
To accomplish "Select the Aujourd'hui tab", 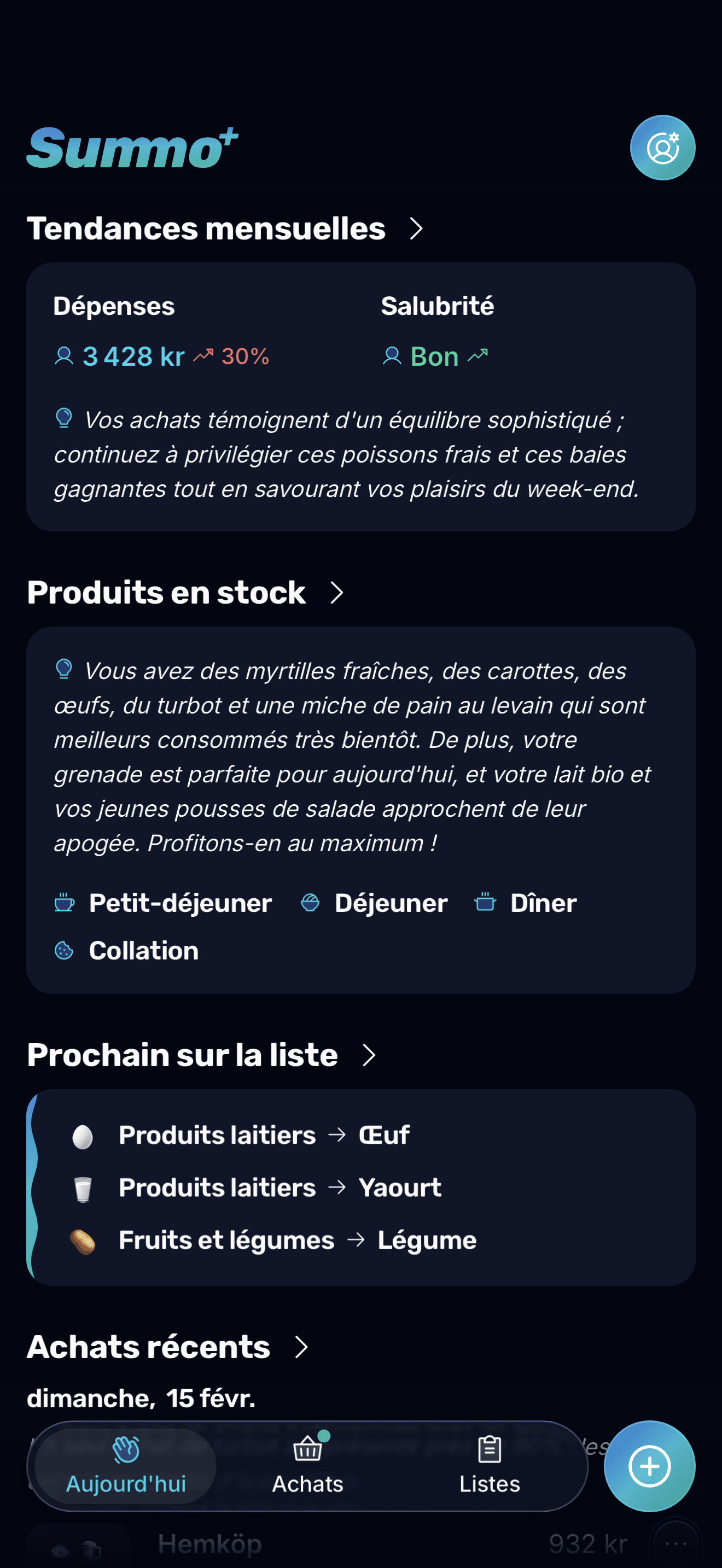I will tap(125, 1467).
